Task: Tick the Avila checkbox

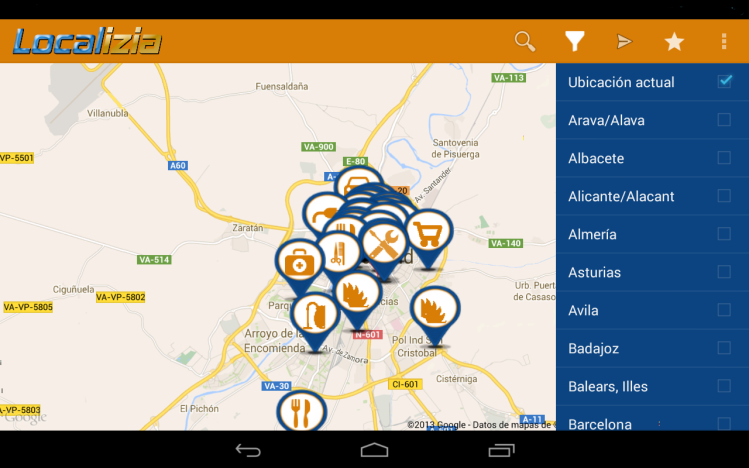Action: click(x=724, y=310)
